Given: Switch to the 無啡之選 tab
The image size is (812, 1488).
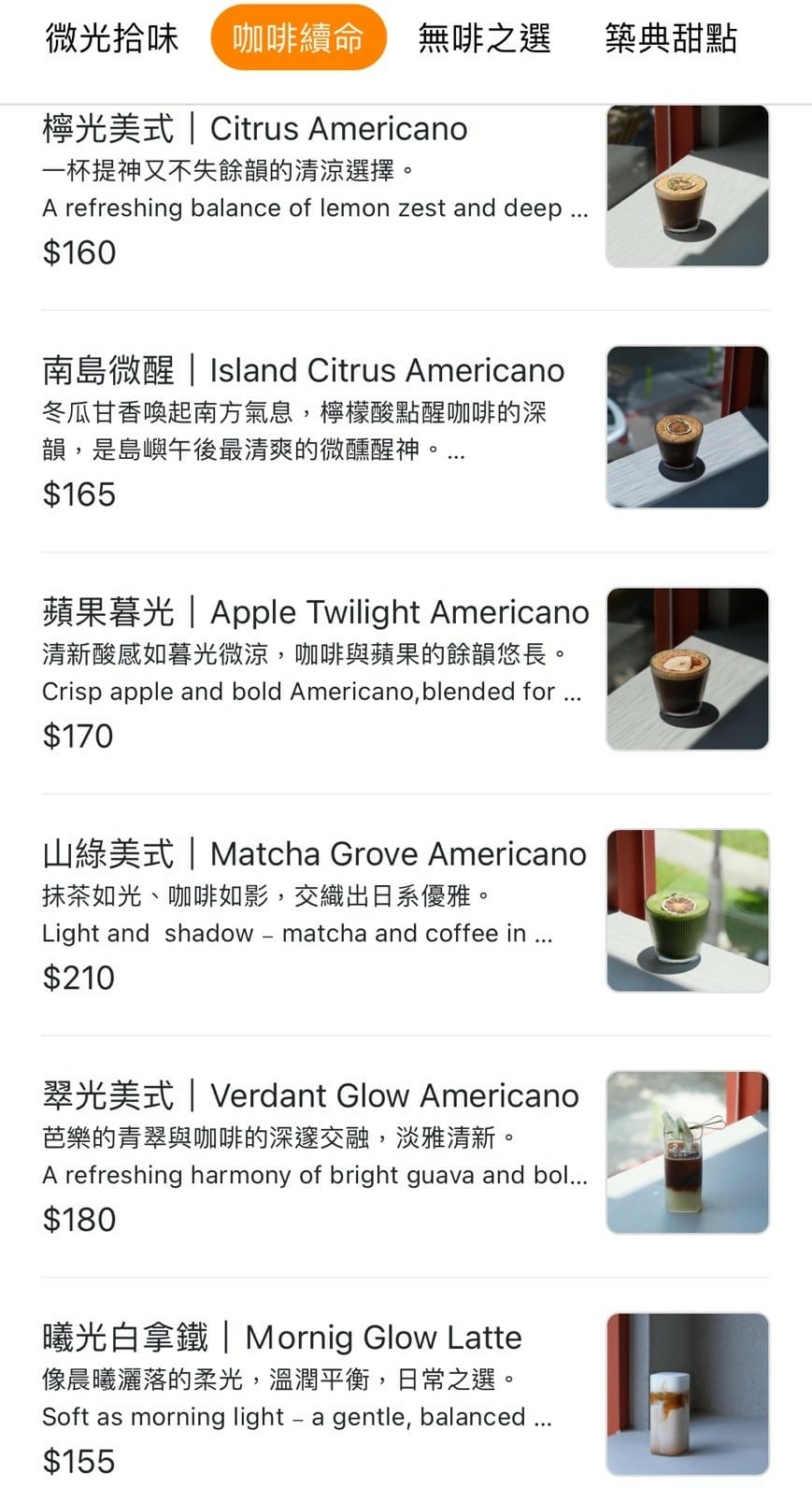Looking at the screenshot, I should point(484,38).
